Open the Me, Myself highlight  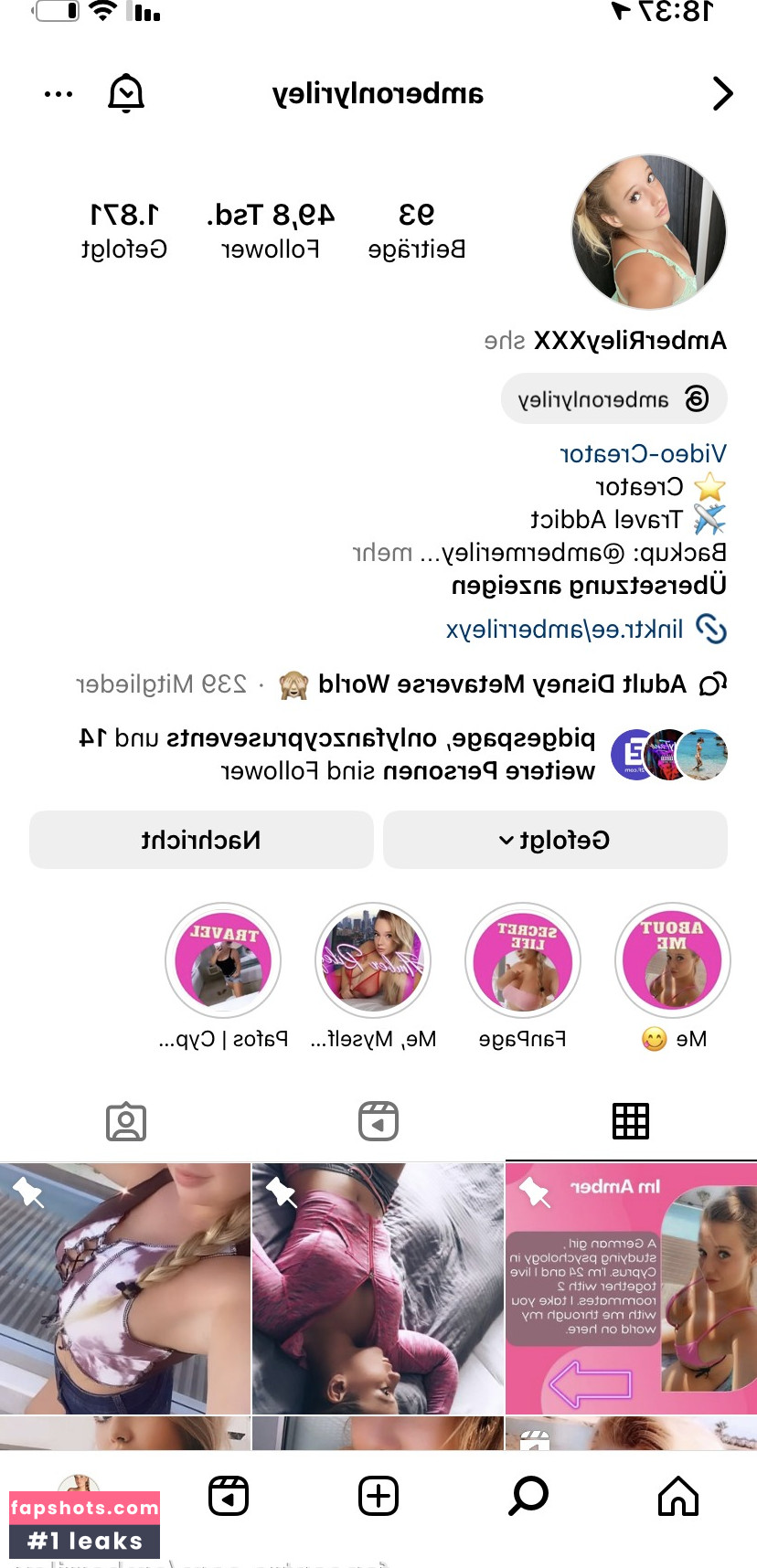[373, 961]
